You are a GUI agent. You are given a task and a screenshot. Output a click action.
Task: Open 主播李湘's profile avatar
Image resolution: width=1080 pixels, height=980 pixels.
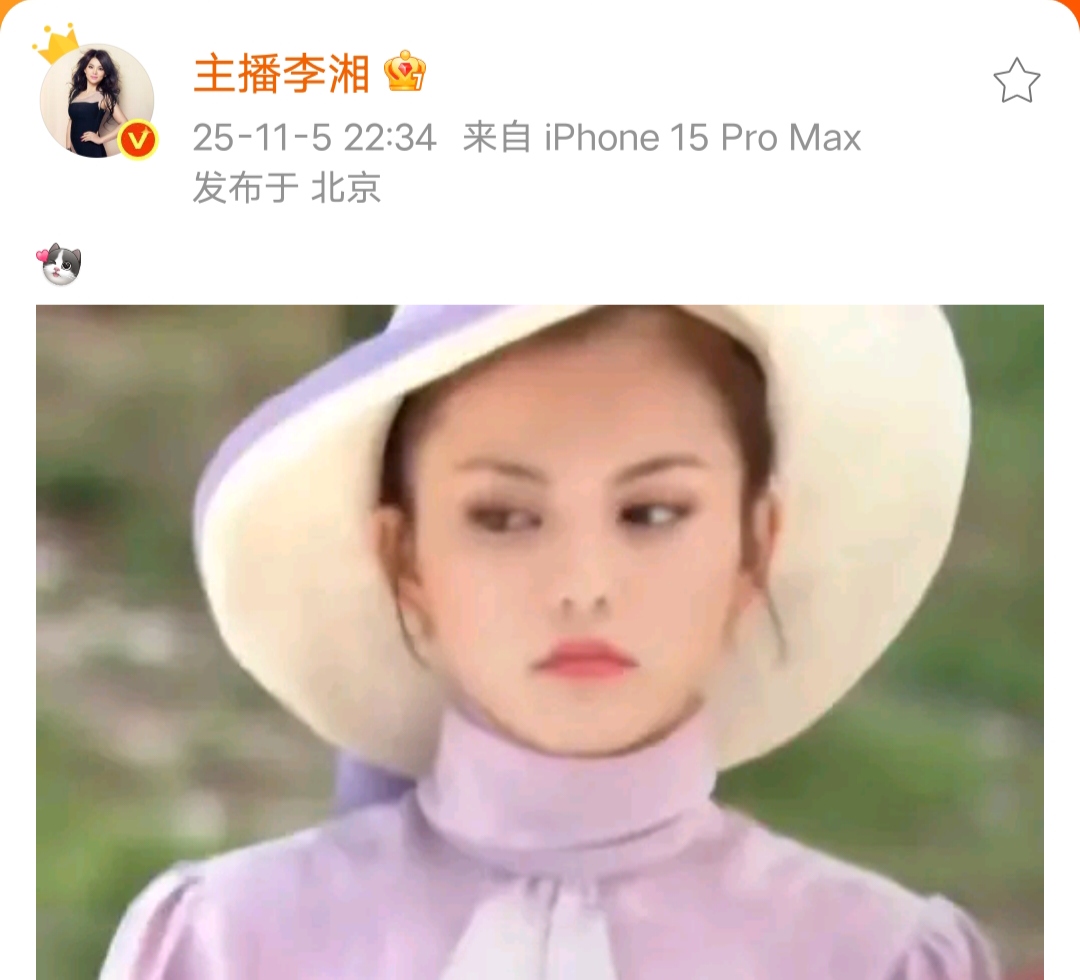click(96, 100)
